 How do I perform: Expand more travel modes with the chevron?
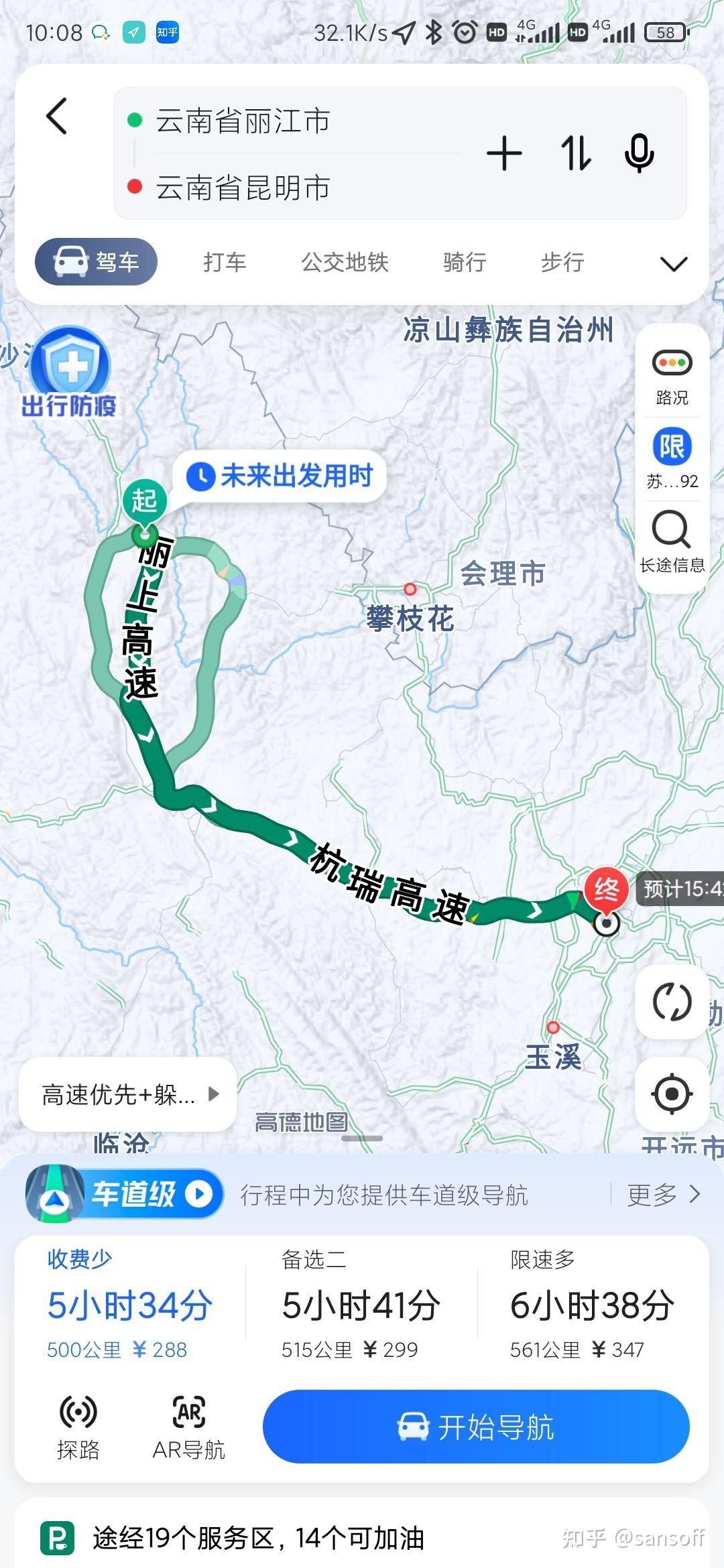pyautogui.click(x=673, y=263)
